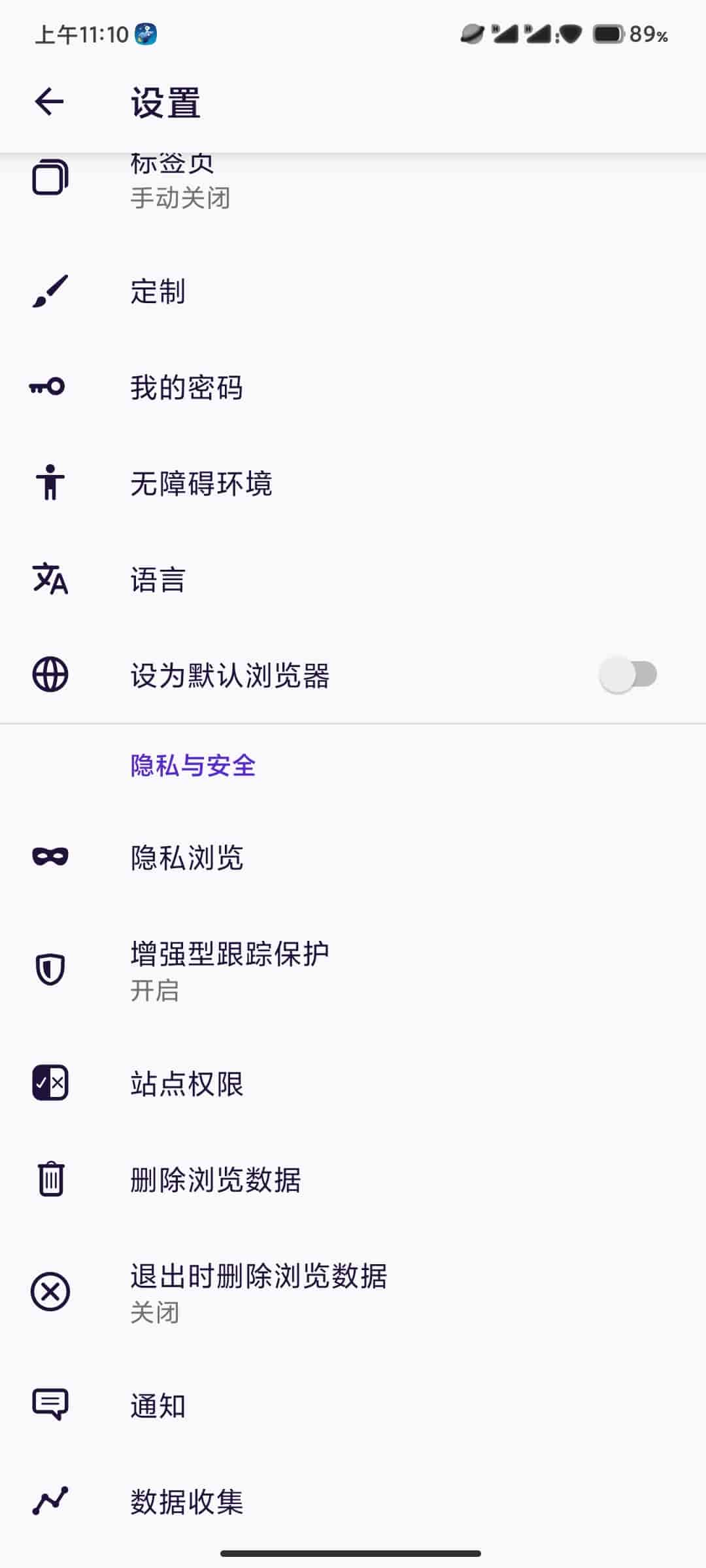Open 退出时删除浏览数据 setting
The height and width of the screenshot is (1568, 706).
pos(353,1292)
